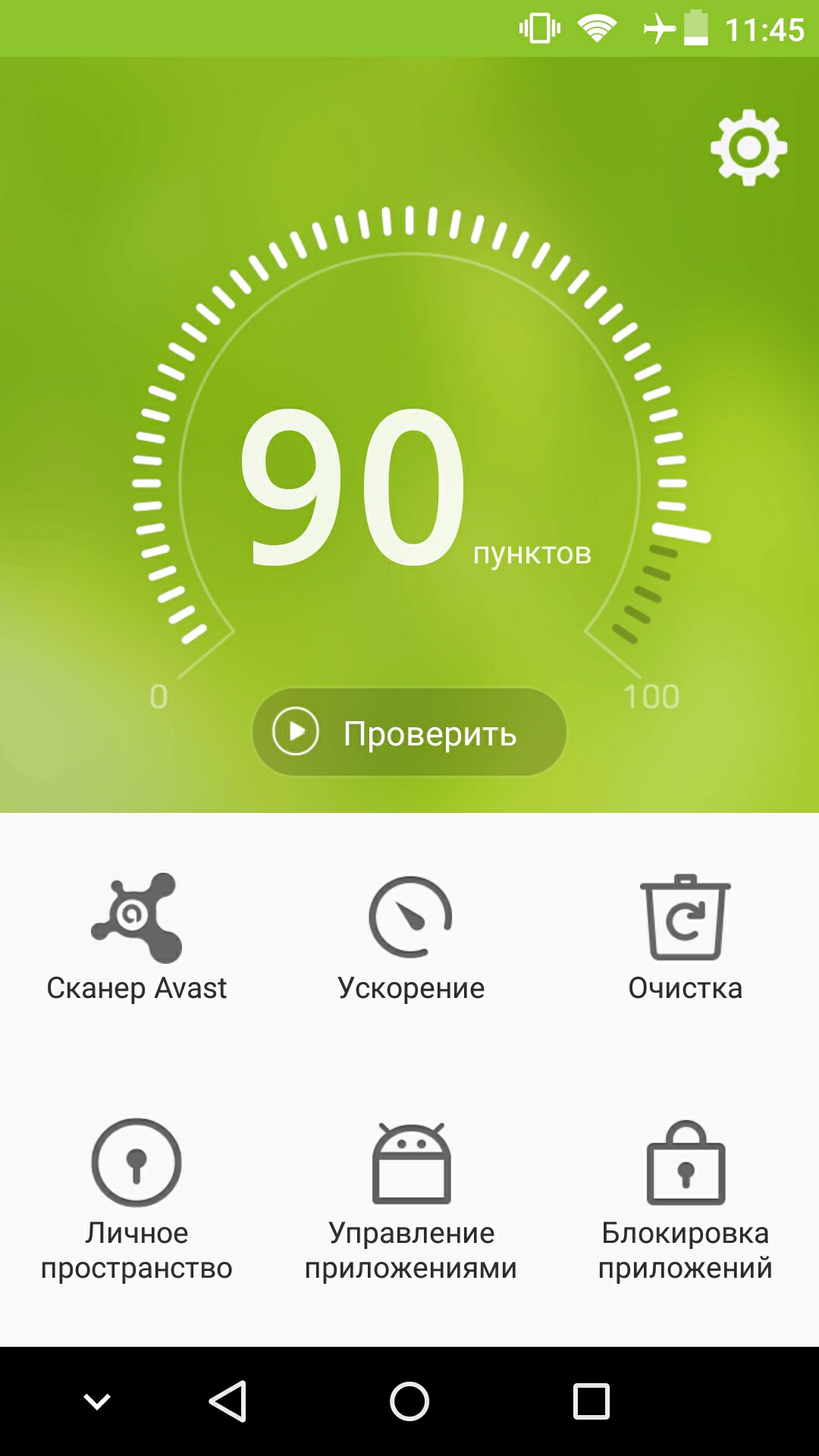This screenshot has height=1456, width=819.
Task: Go to the home screen
Action: (409, 1401)
